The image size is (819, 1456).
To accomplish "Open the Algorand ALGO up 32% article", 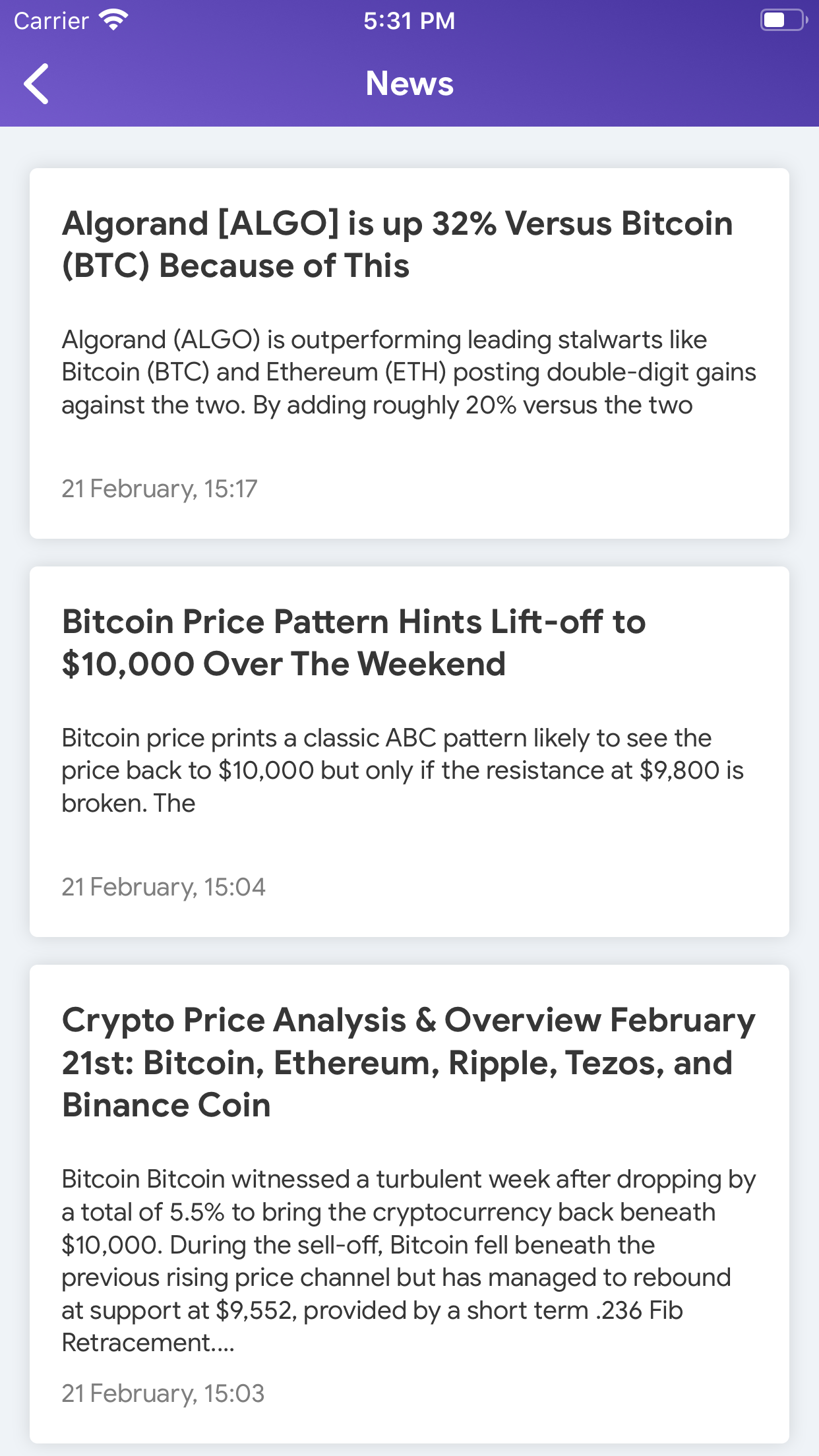I will point(397,245).
